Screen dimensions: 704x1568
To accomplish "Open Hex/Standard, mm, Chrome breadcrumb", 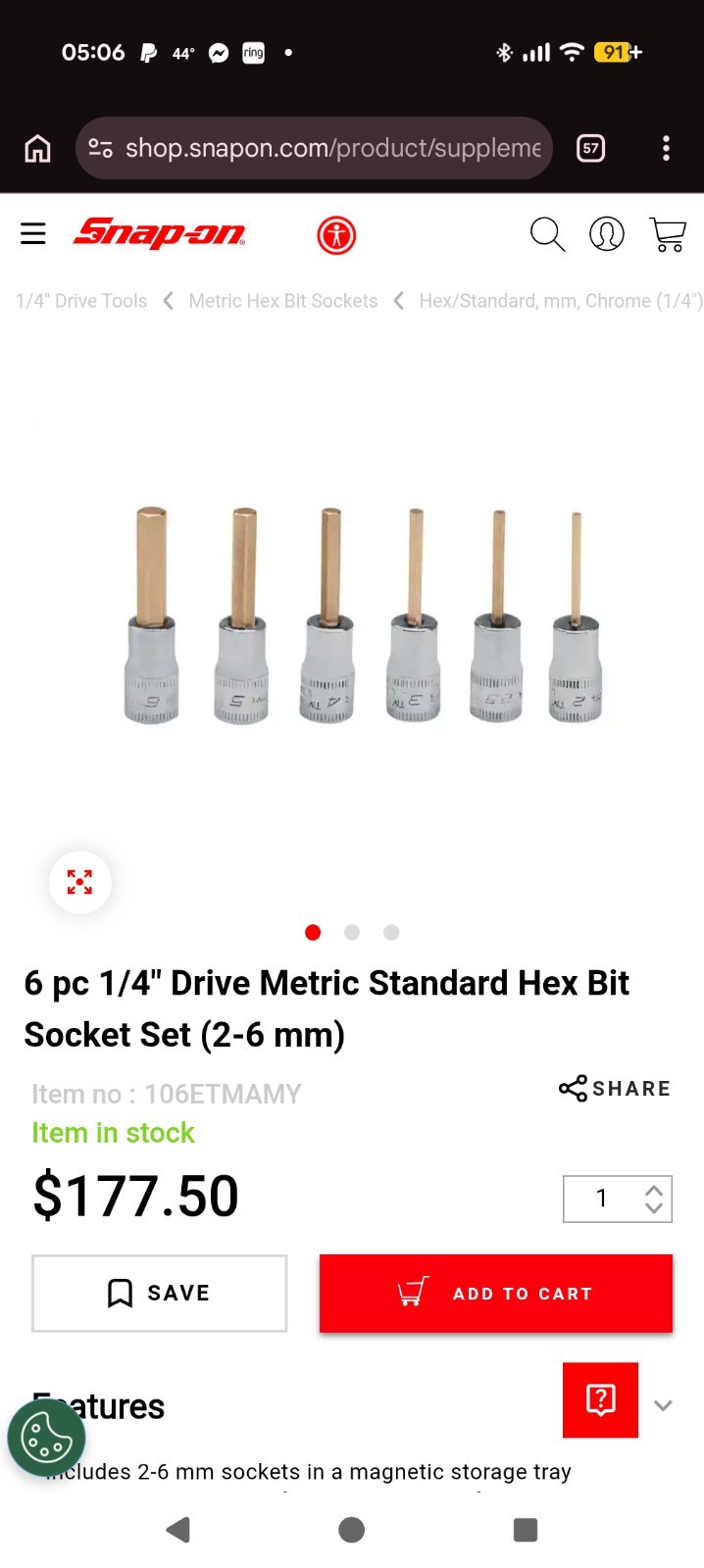I will pos(560,301).
